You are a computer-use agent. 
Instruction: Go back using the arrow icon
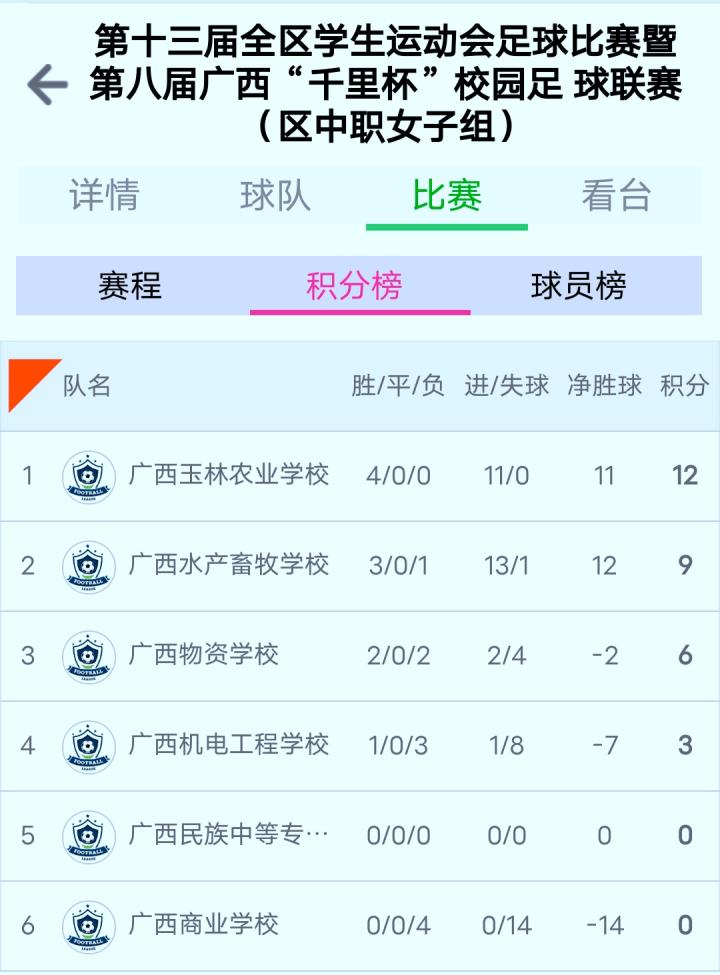pos(47,85)
